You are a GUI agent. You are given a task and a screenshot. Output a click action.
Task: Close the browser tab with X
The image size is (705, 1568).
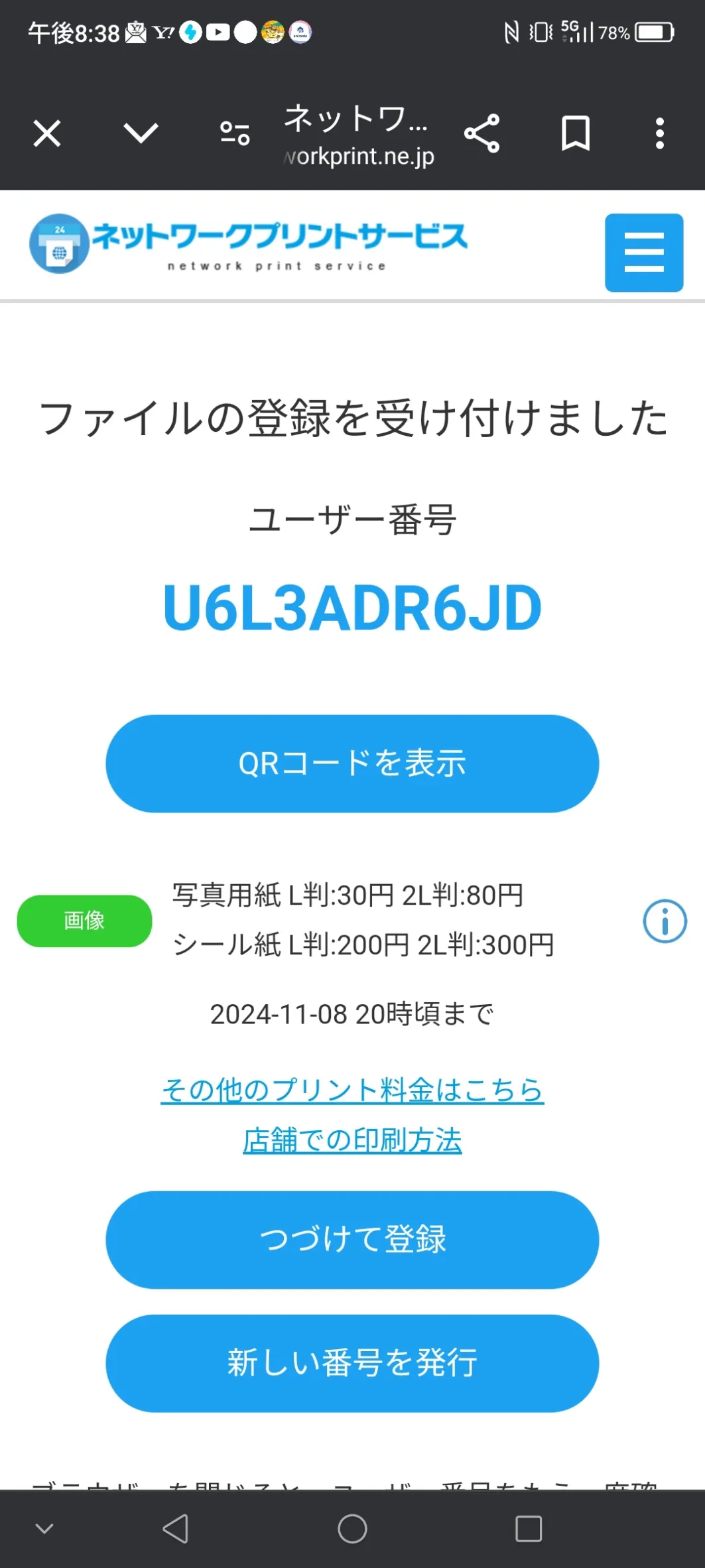click(47, 133)
